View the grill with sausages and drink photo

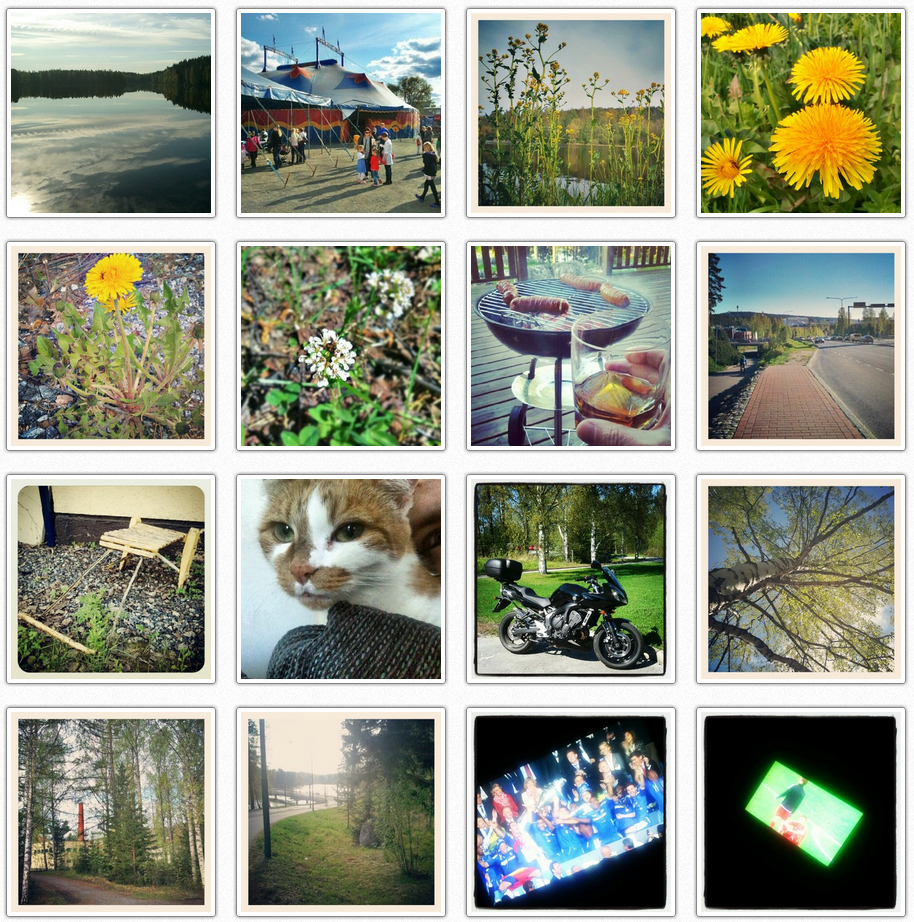(x=571, y=346)
